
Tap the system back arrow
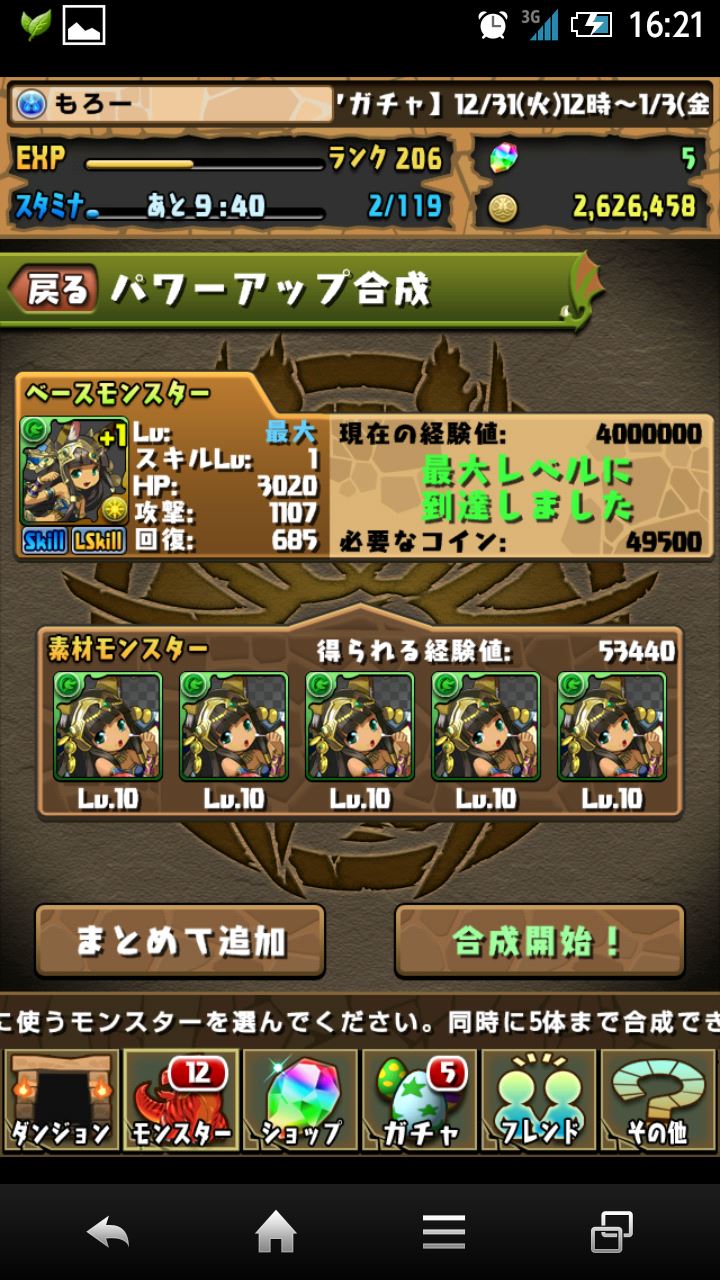(108, 1233)
